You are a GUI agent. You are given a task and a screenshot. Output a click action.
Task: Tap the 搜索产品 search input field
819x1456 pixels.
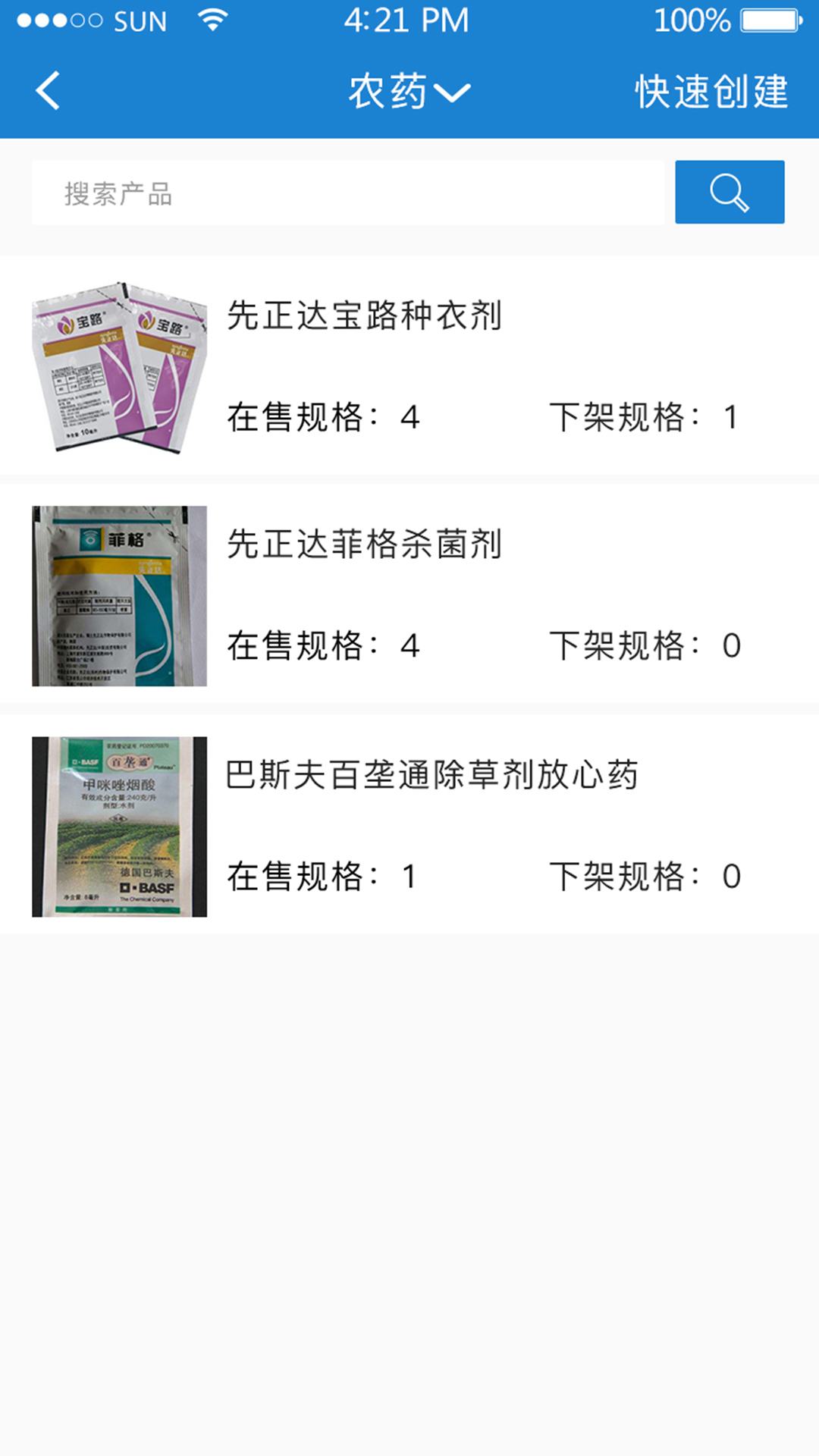coord(349,192)
